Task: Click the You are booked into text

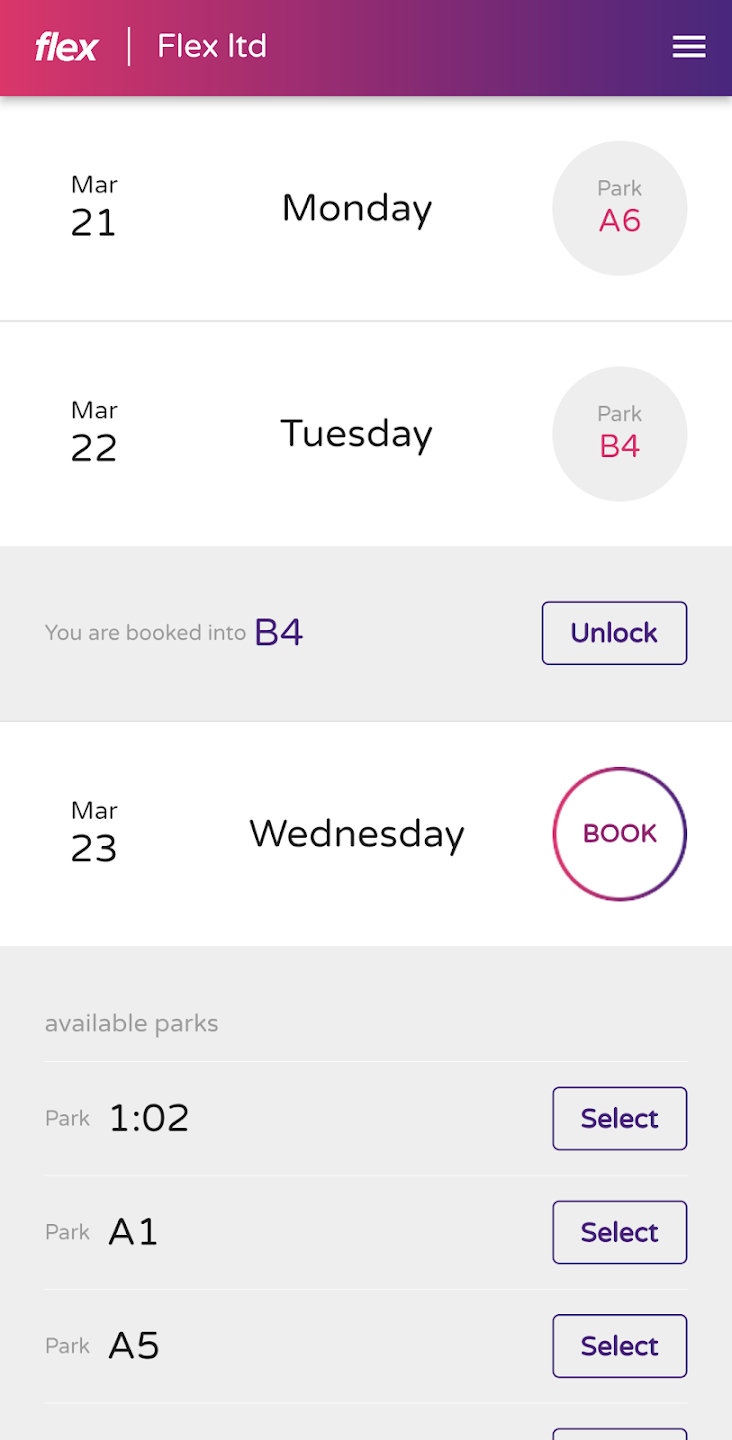Action: [x=145, y=632]
